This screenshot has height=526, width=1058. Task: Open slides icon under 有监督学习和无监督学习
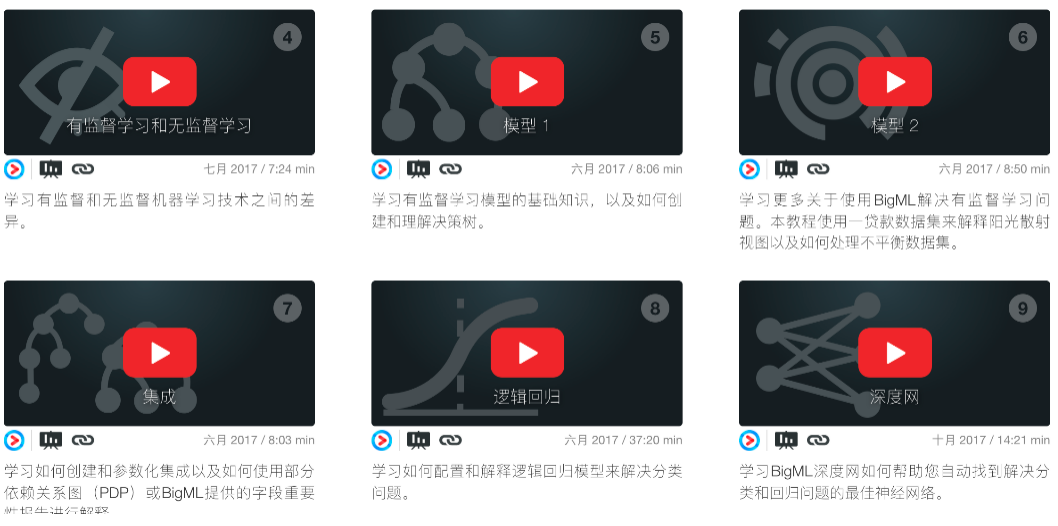point(50,169)
